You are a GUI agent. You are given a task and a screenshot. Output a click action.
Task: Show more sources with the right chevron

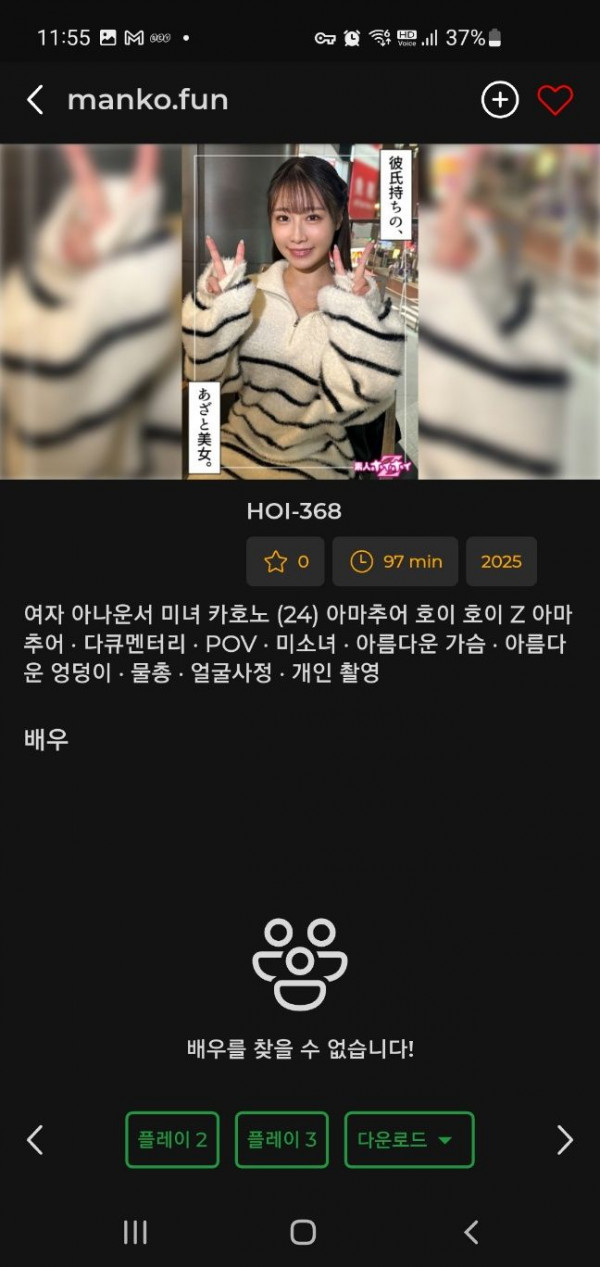[564, 1140]
